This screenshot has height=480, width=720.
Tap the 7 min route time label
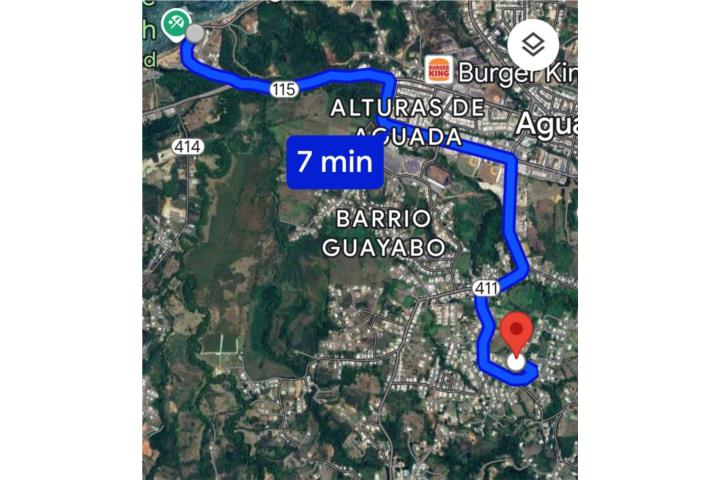tap(335, 162)
